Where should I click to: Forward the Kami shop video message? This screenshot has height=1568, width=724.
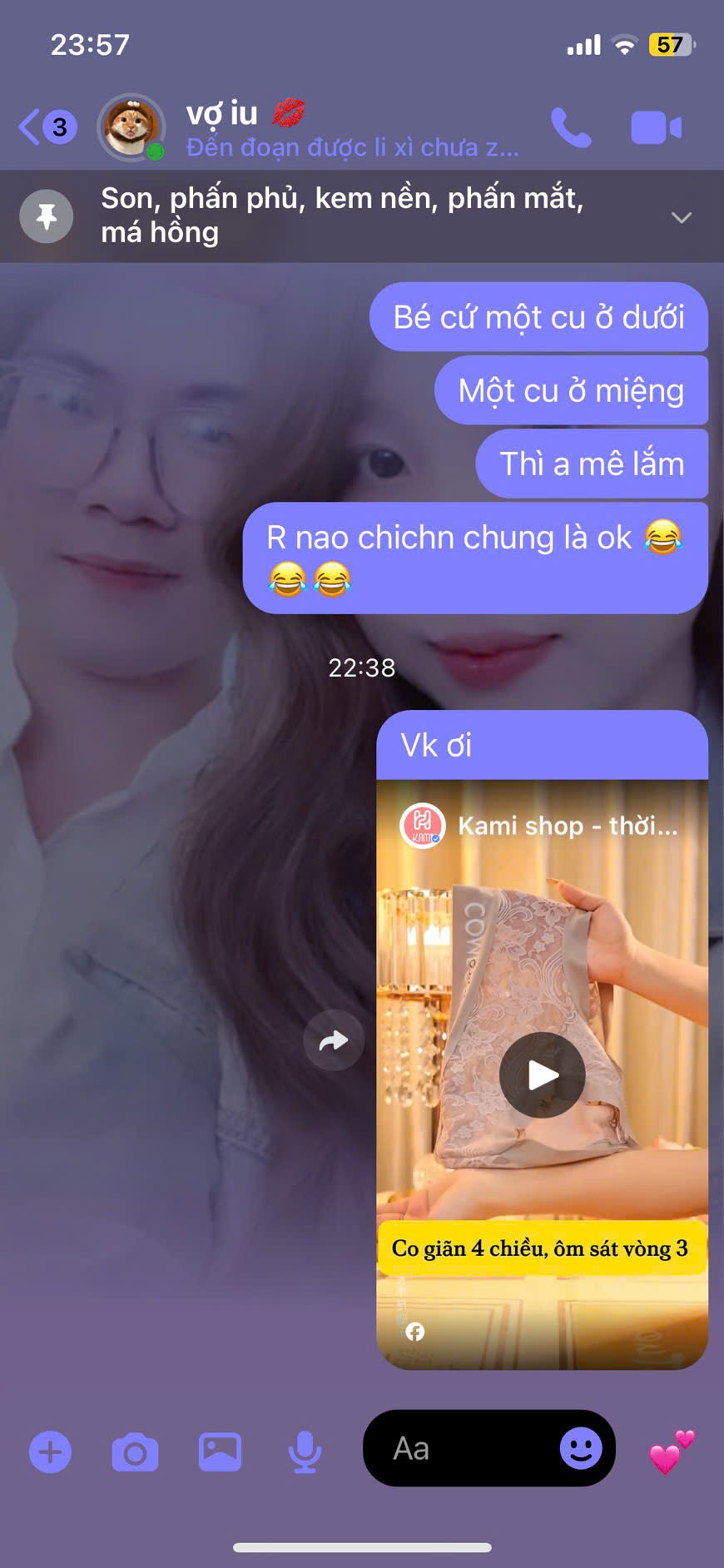[x=334, y=1040]
